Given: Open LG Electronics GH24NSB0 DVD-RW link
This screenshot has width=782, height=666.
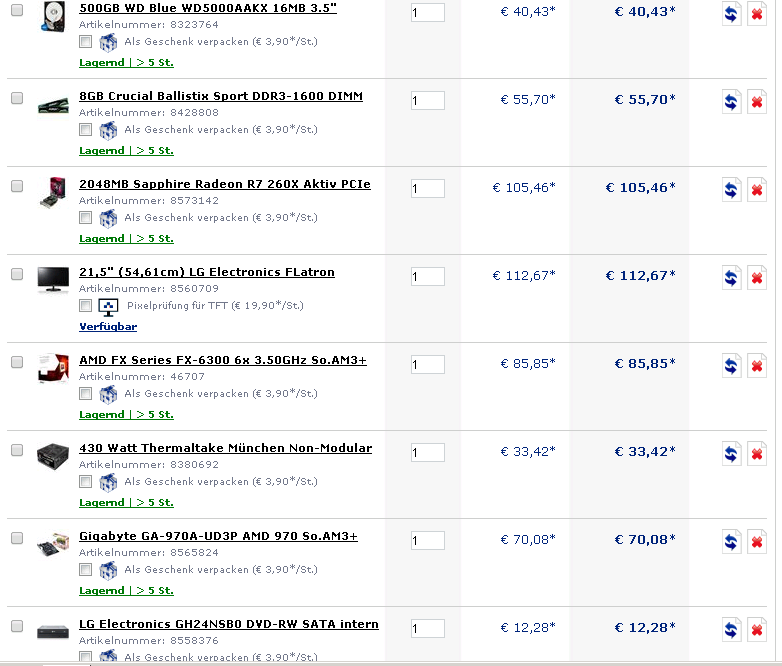Looking at the screenshot, I should pos(229,624).
